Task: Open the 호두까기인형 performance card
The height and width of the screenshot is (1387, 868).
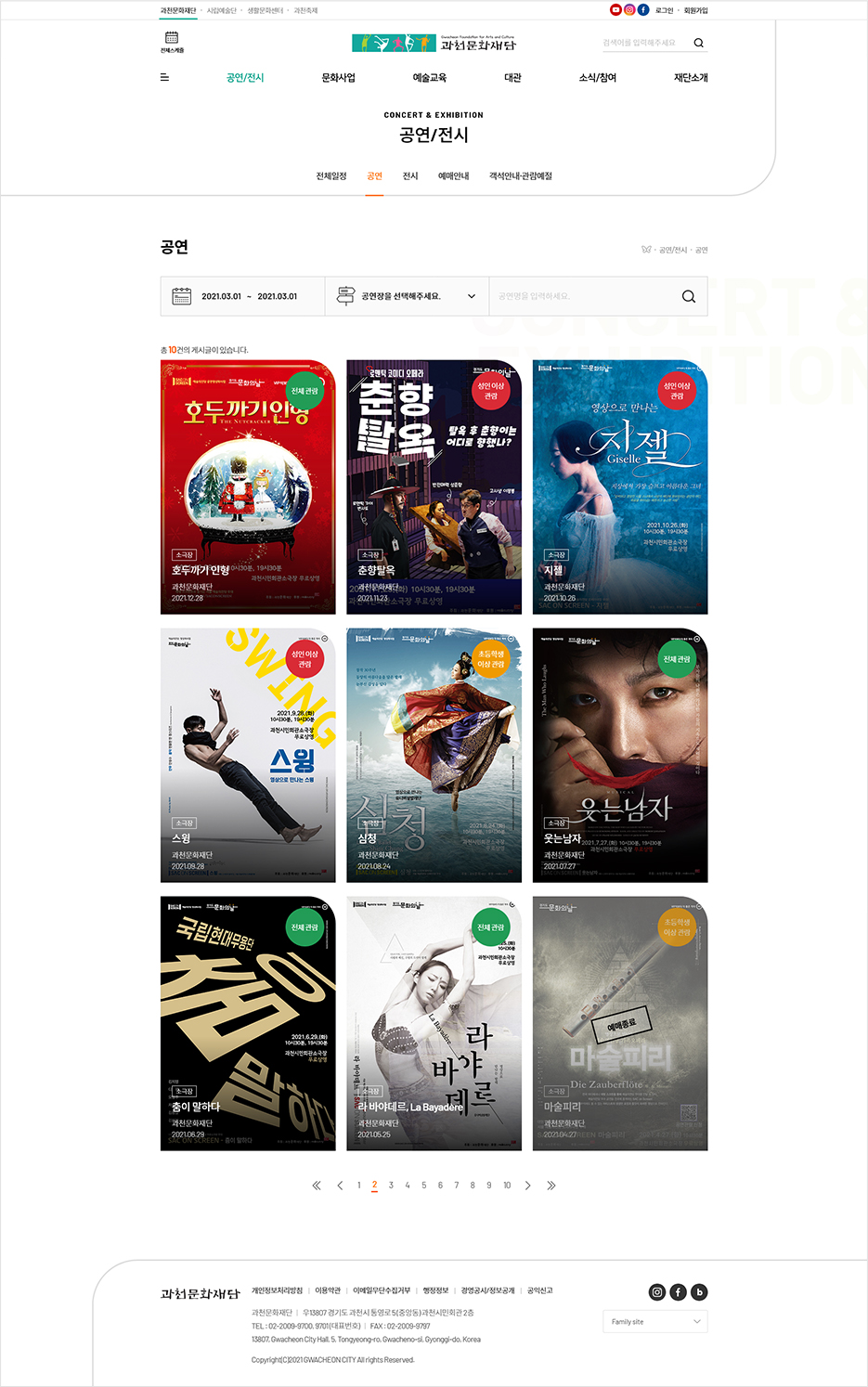Action: (248, 487)
